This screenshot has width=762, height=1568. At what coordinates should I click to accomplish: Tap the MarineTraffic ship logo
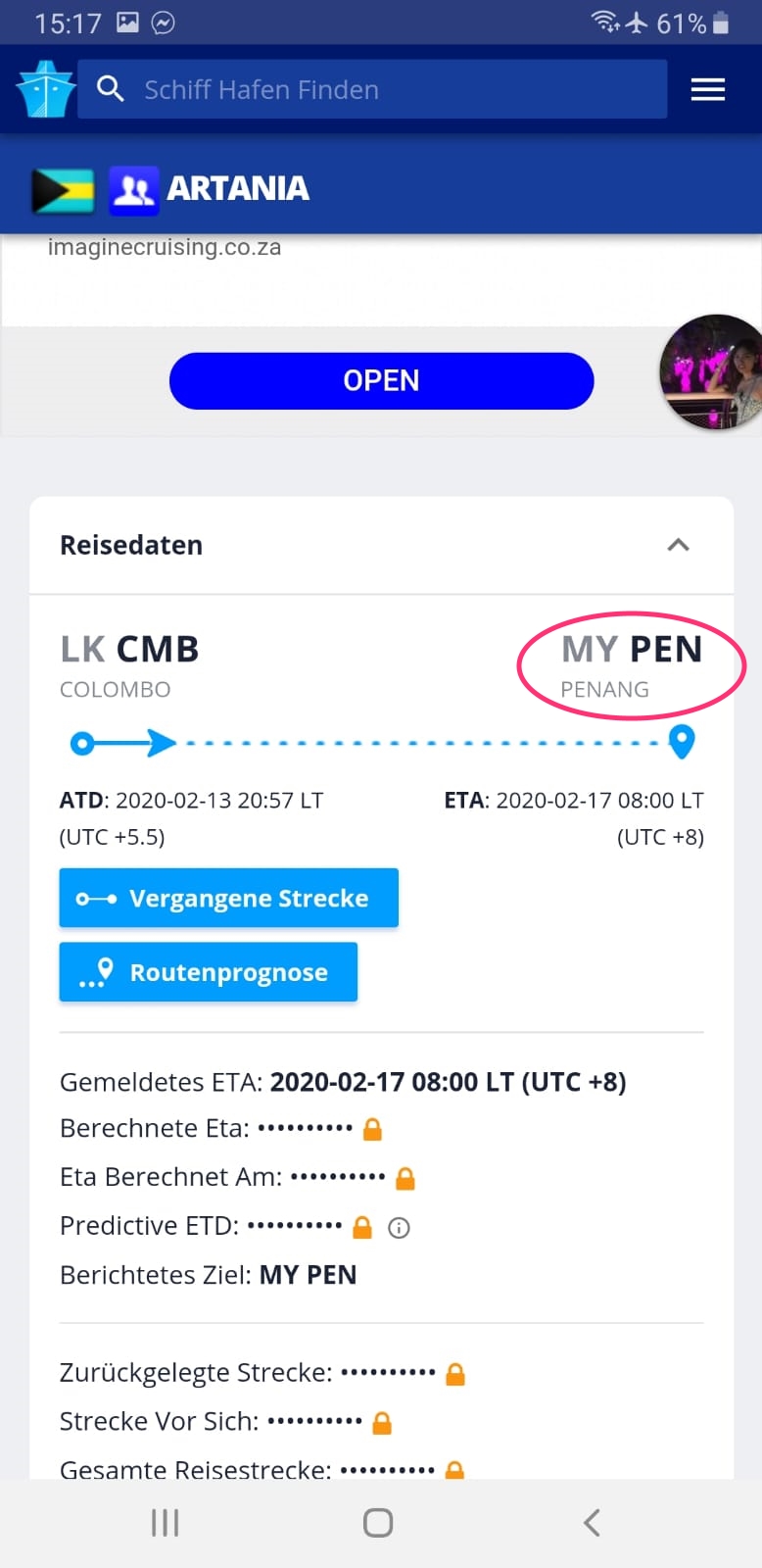45,89
